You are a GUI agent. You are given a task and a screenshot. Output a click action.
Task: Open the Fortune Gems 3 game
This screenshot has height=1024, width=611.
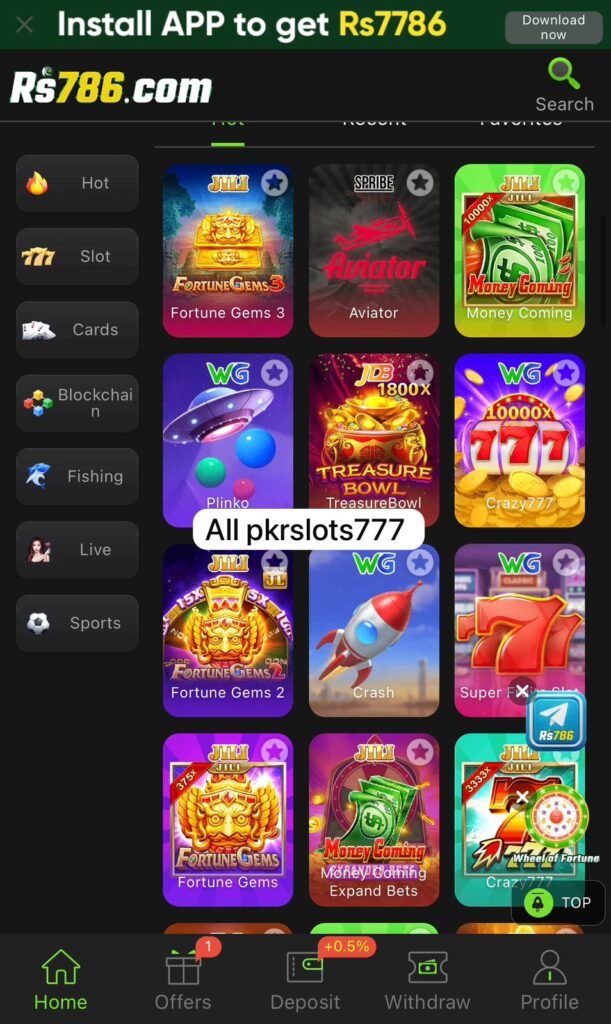[x=228, y=250]
